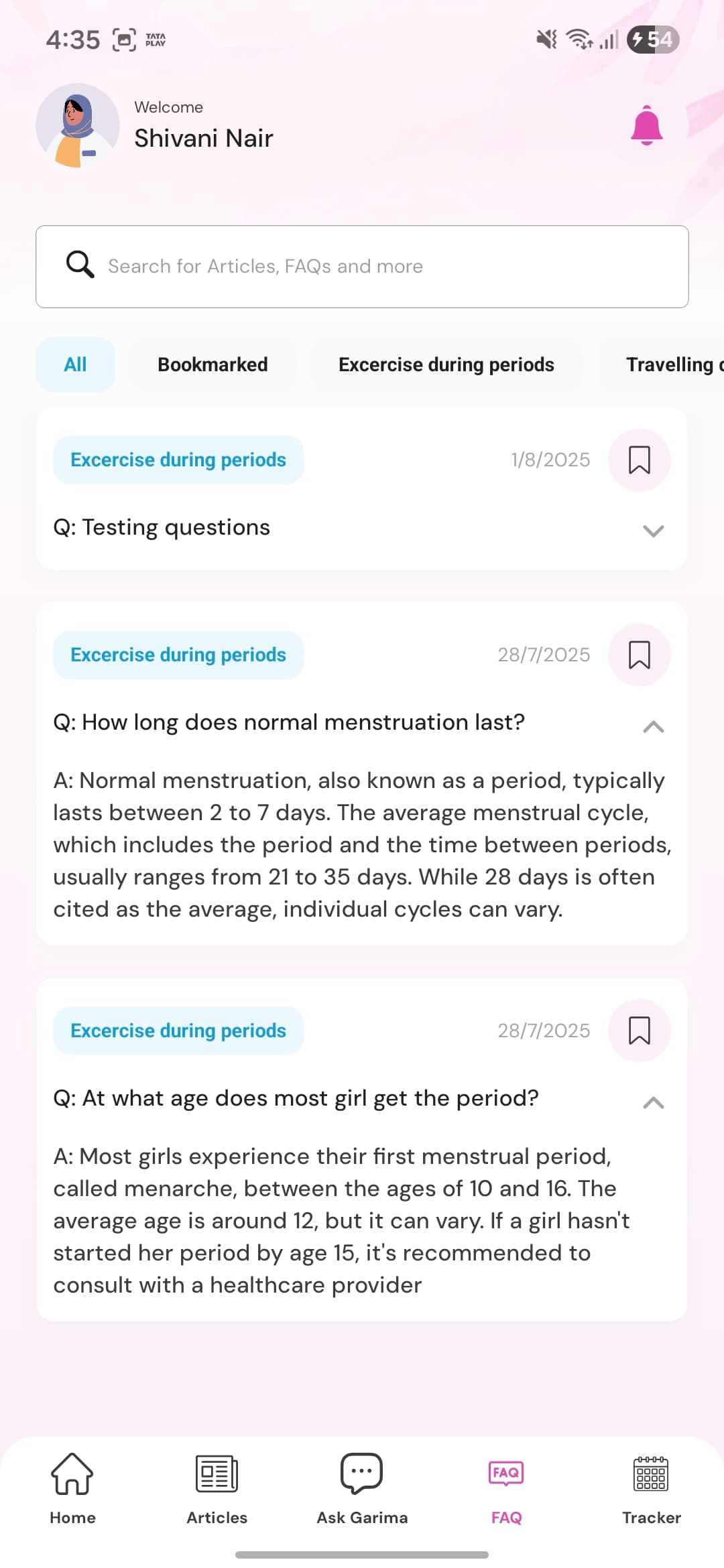Bookmark the normal menstruation duration FAQ
The height and width of the screenshot is (1568, 724).
(638, 655)
